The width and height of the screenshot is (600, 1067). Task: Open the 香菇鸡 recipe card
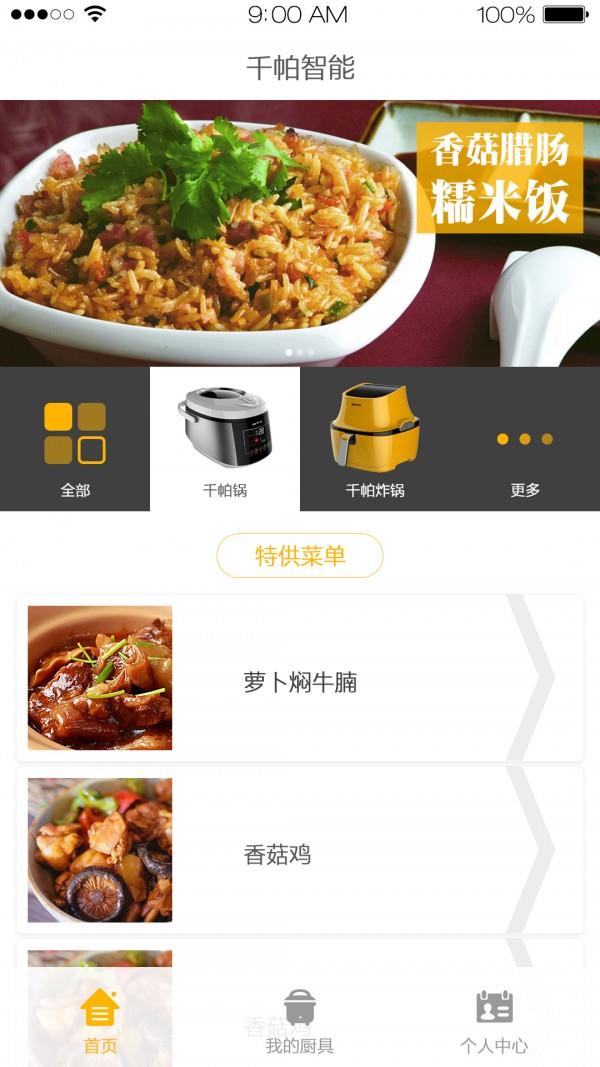[x=300, y=851]
